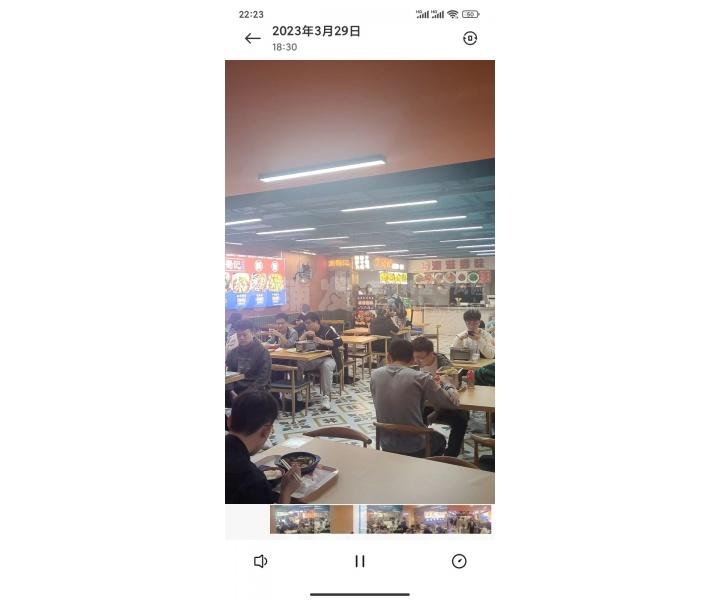Viewport: 720px width, 600px height.
Task: Pause the playing video
Action: [360, 561]
